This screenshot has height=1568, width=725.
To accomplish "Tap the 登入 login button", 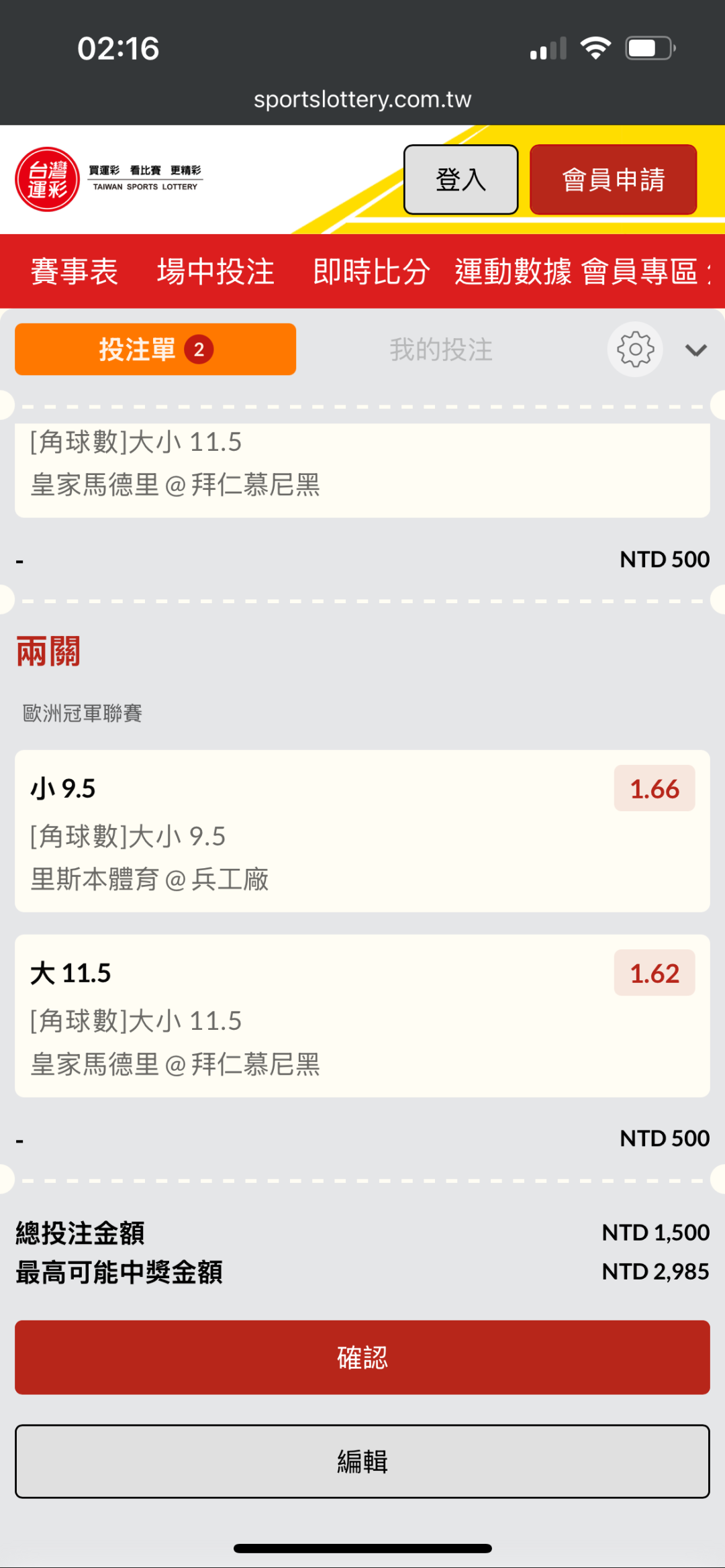I will click(461, 180).
